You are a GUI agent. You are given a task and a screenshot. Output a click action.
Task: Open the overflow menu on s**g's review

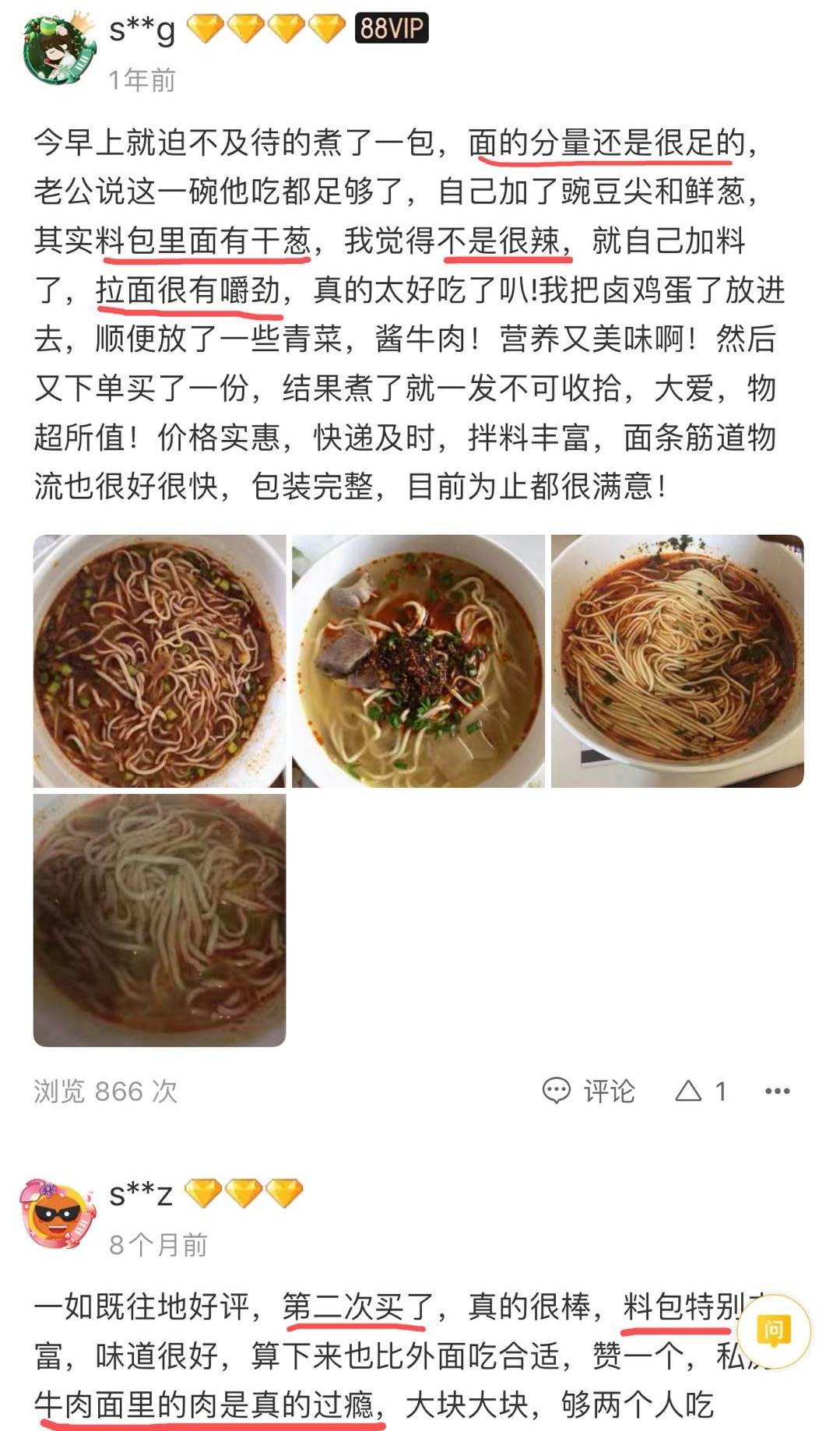777,1091
